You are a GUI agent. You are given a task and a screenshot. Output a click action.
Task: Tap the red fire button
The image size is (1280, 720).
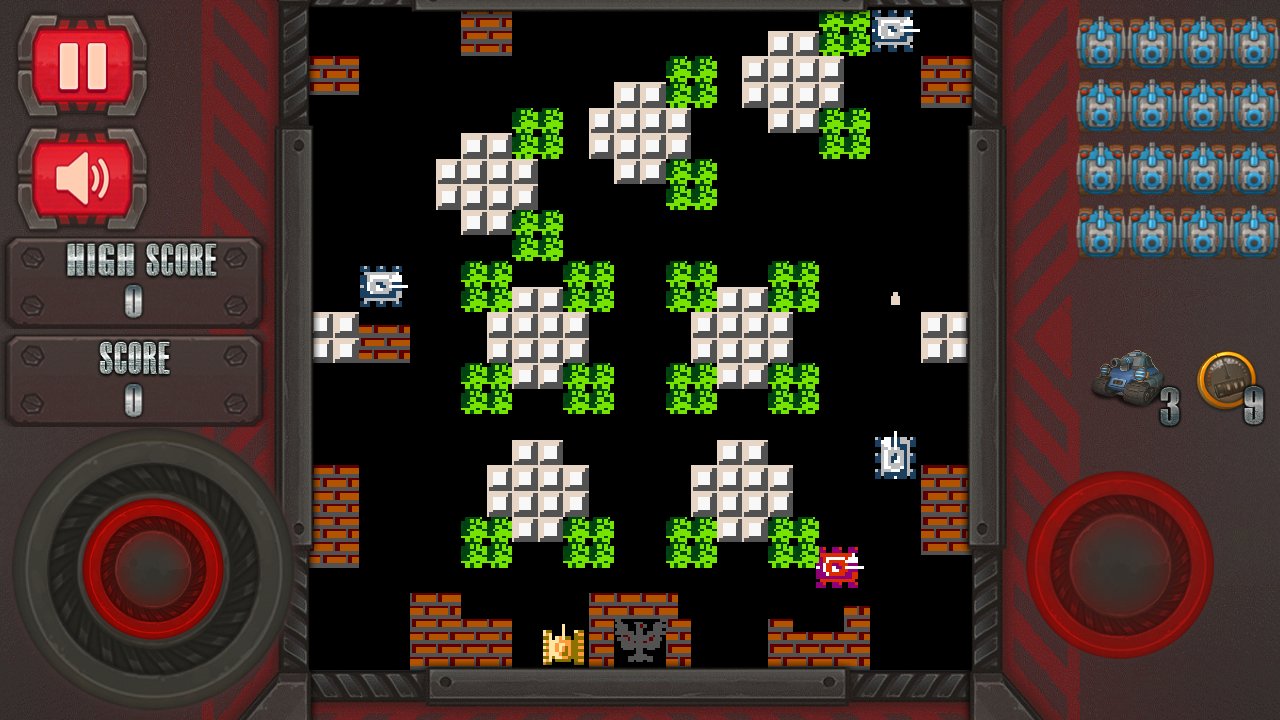[x=1119, y=565]
